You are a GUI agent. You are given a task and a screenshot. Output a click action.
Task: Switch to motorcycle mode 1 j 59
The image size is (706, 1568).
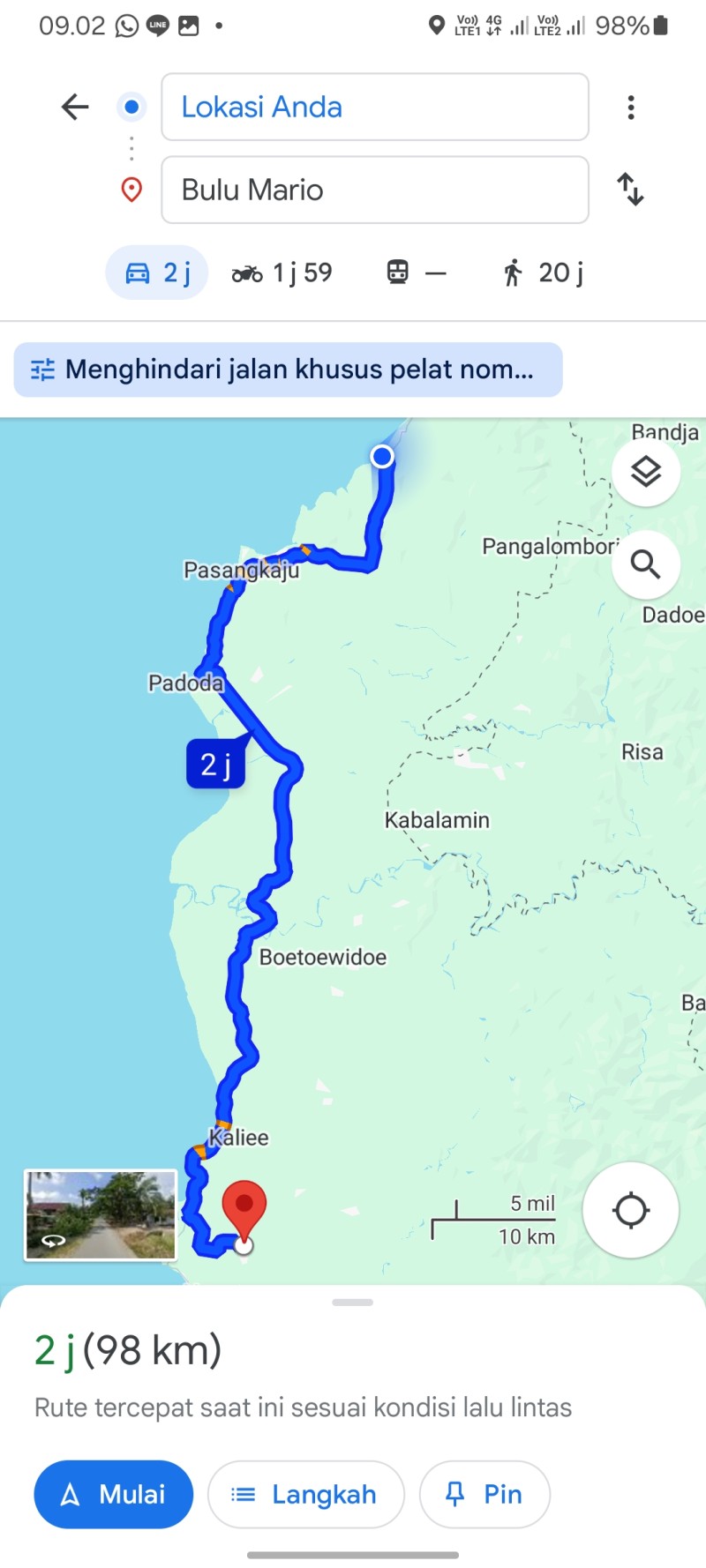(282, 273)
